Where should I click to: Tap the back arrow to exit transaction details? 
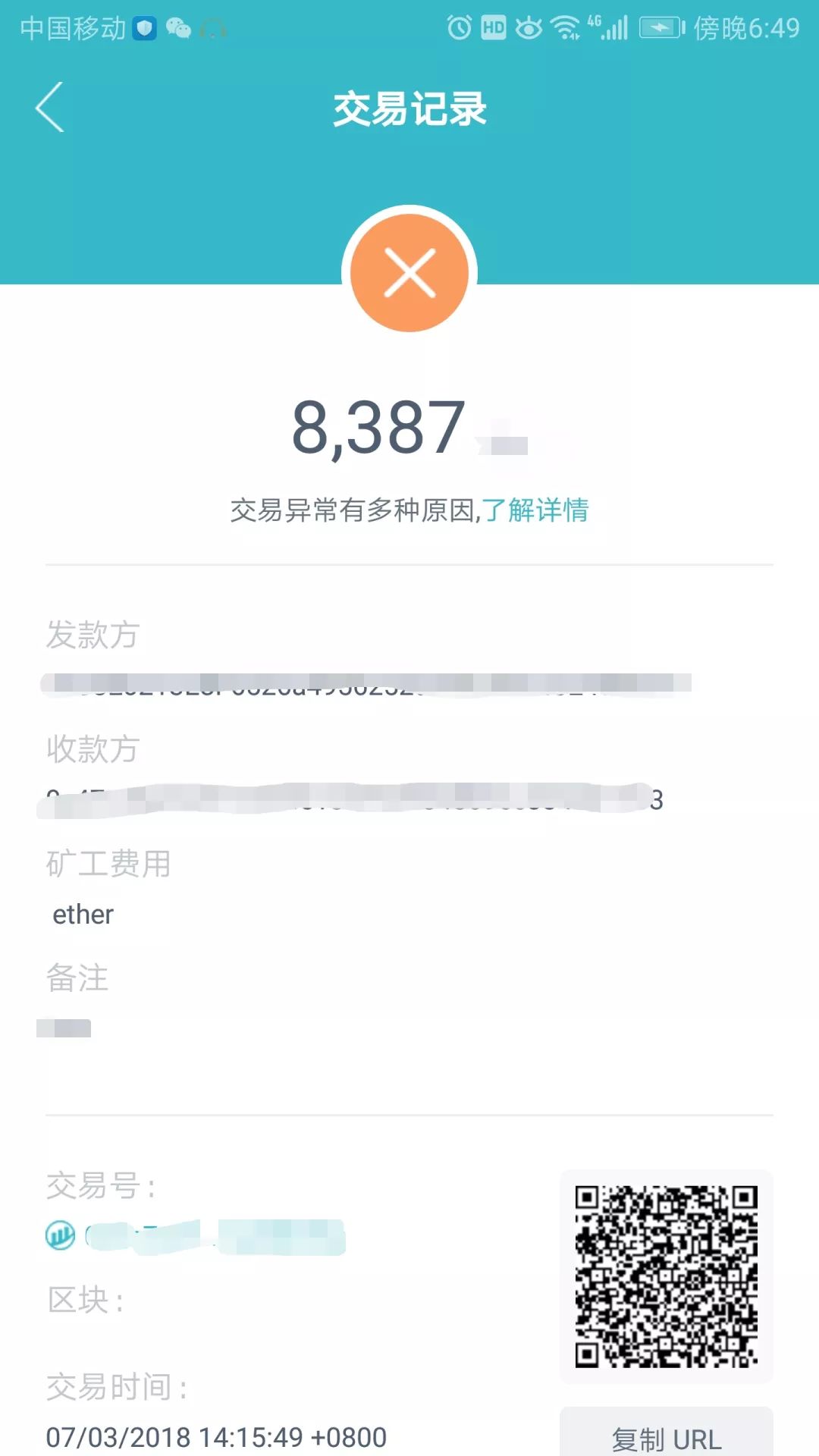48,106
